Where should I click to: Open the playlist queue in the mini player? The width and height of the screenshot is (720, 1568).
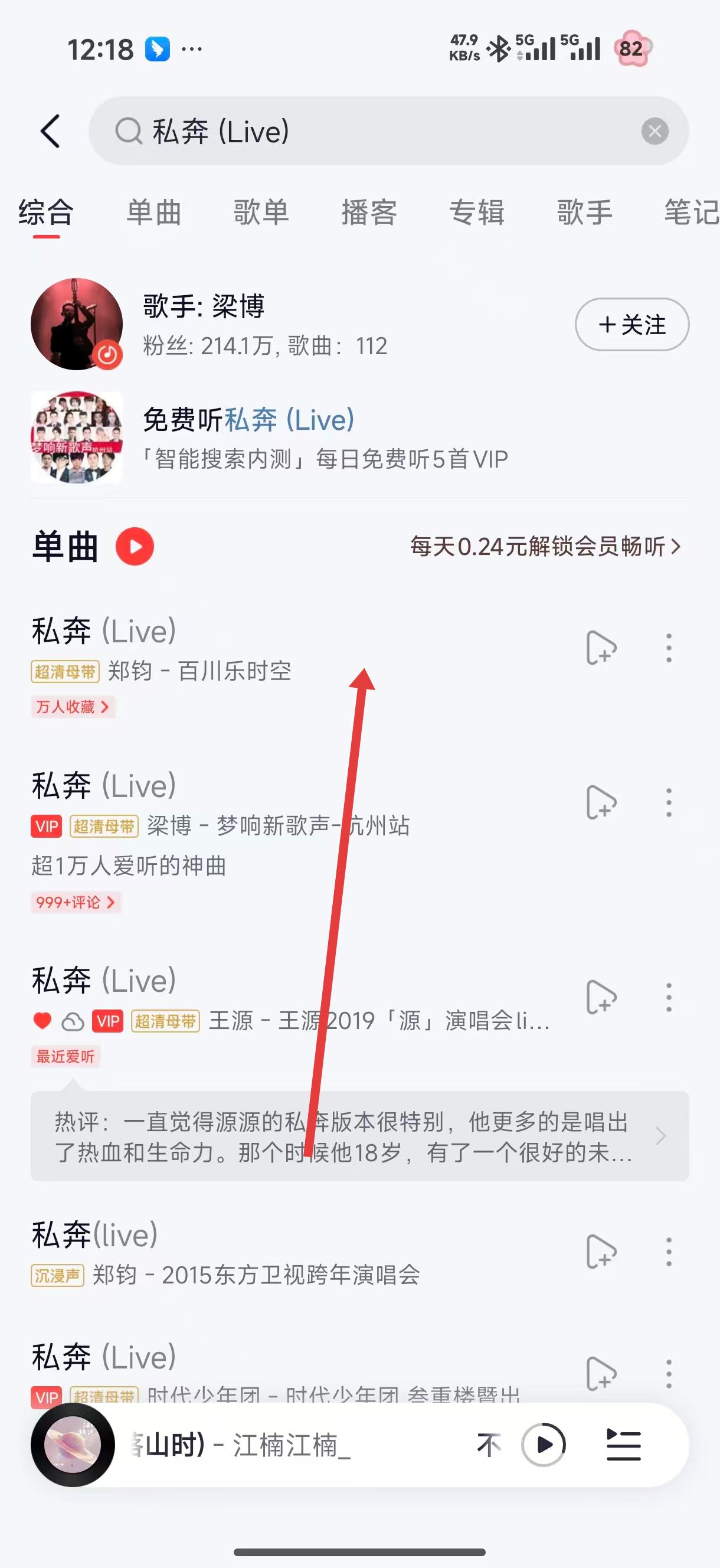[623, 1445]
